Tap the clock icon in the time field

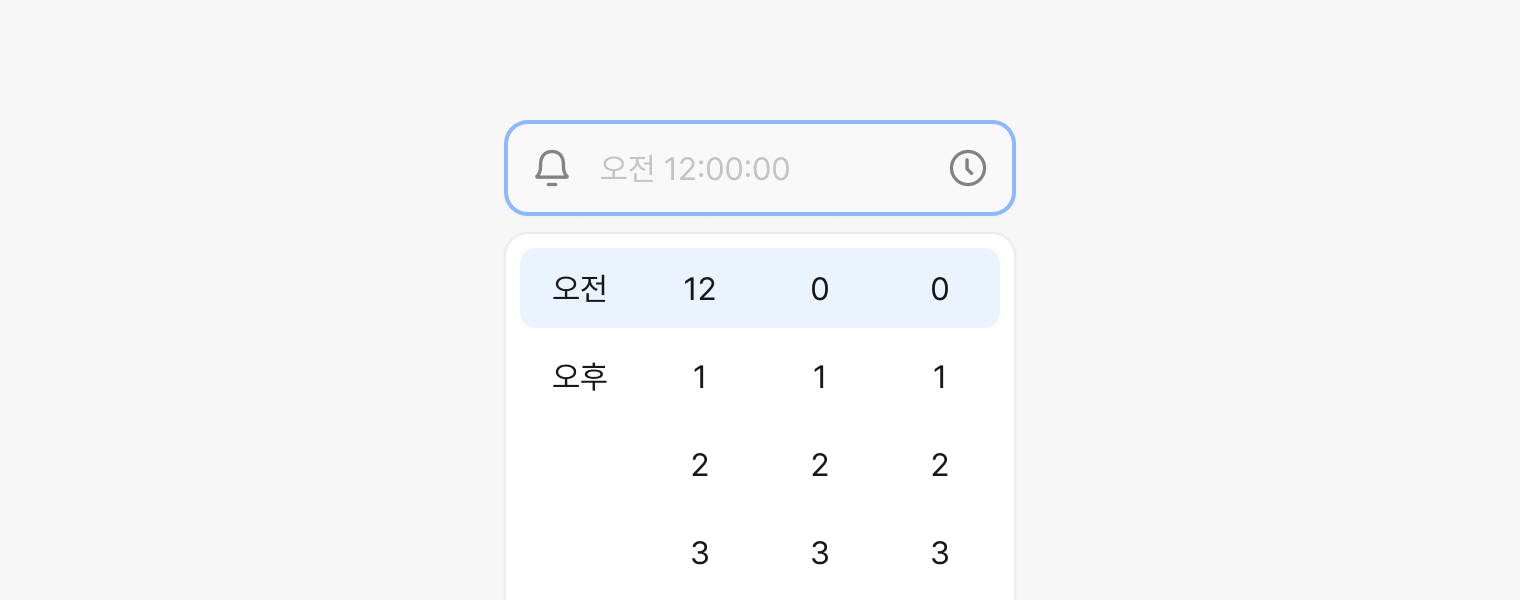[967, 168]
